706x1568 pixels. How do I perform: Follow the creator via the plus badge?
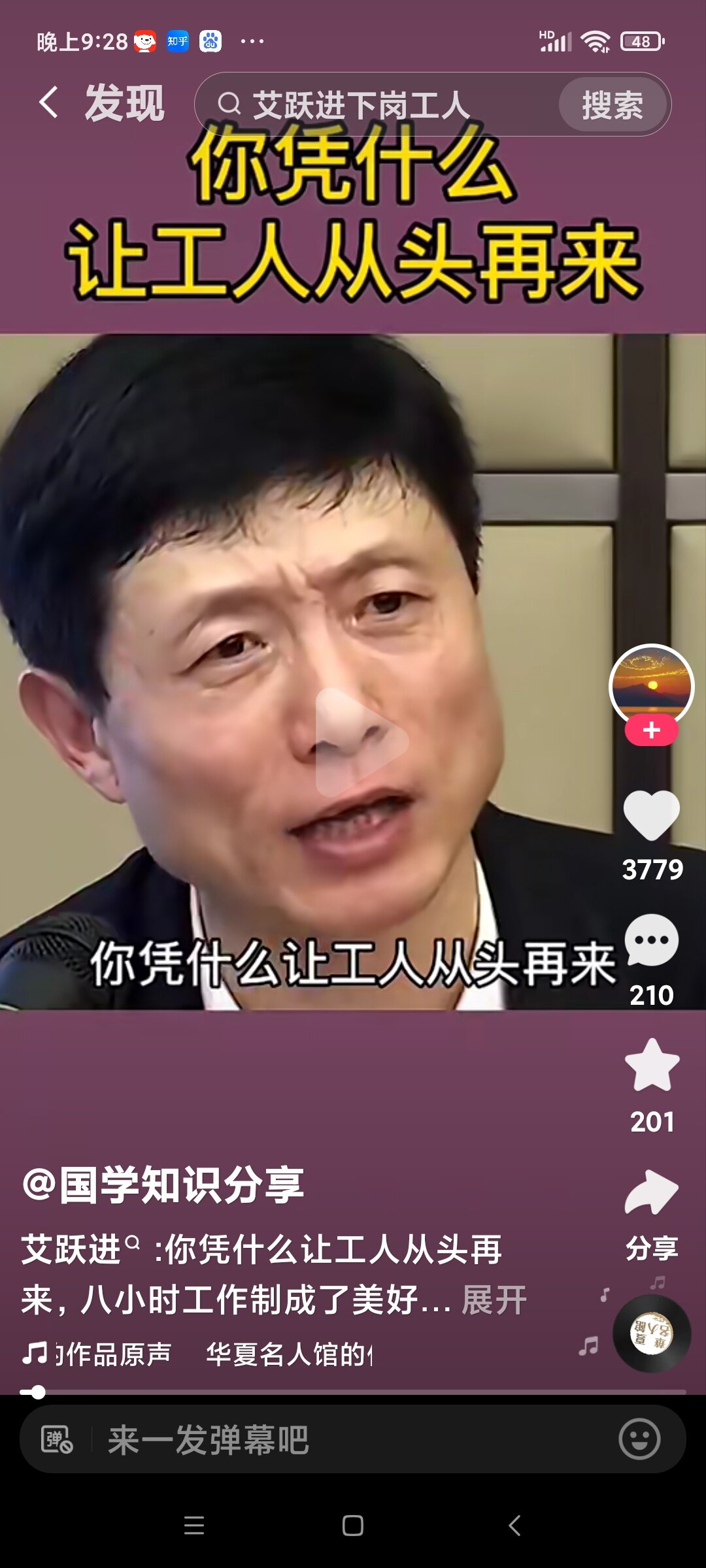pyautogui.click(x=651, y=730)
